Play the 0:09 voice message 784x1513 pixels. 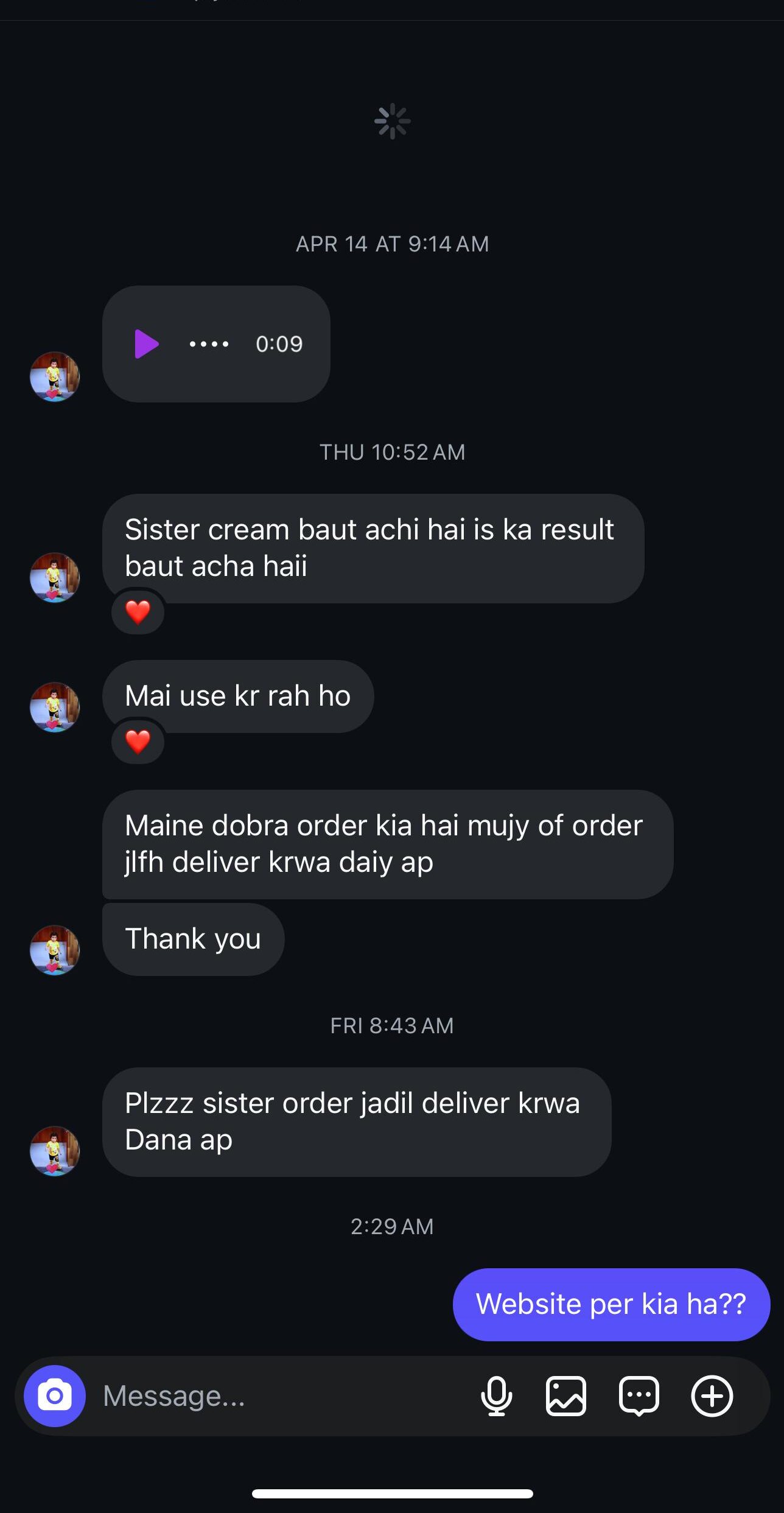(x=146, y=344)
